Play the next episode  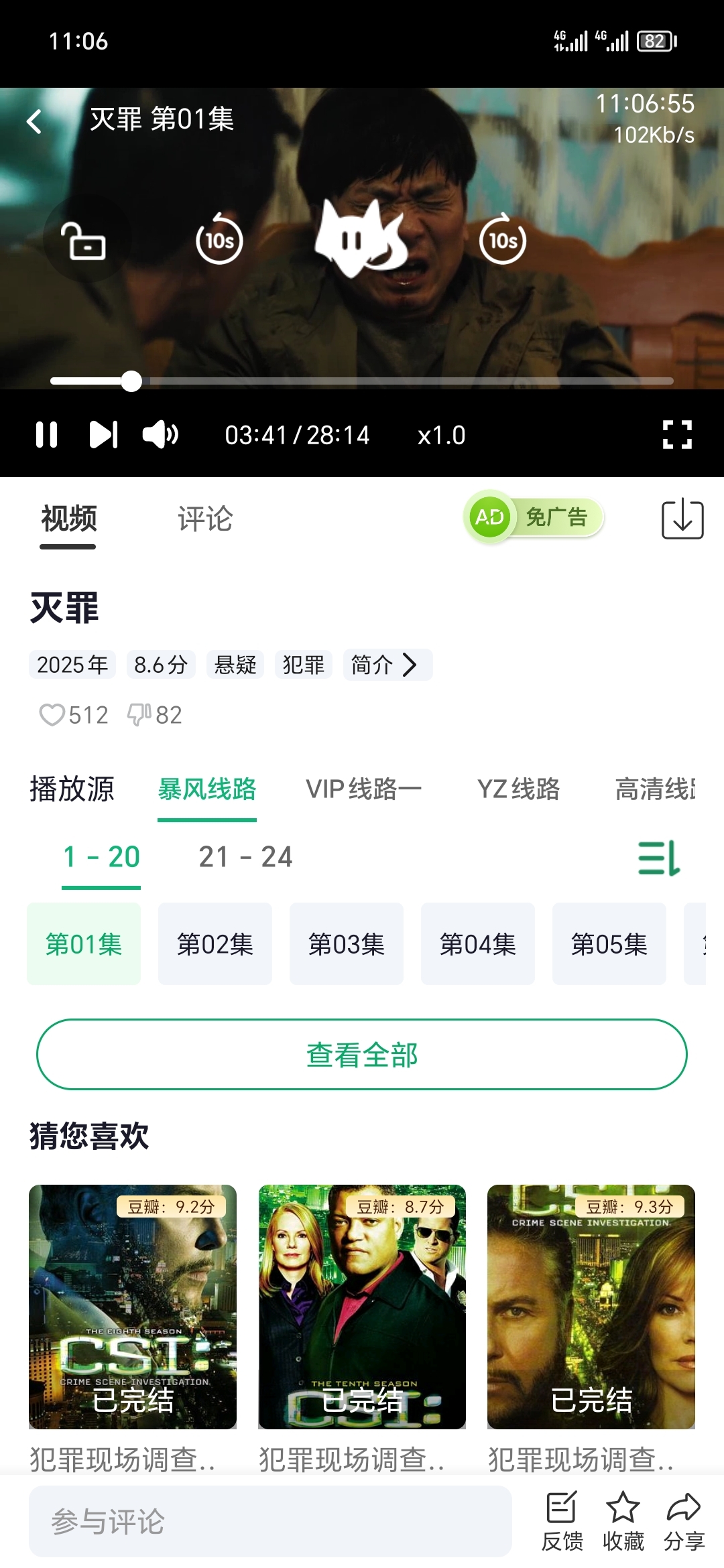103,434
